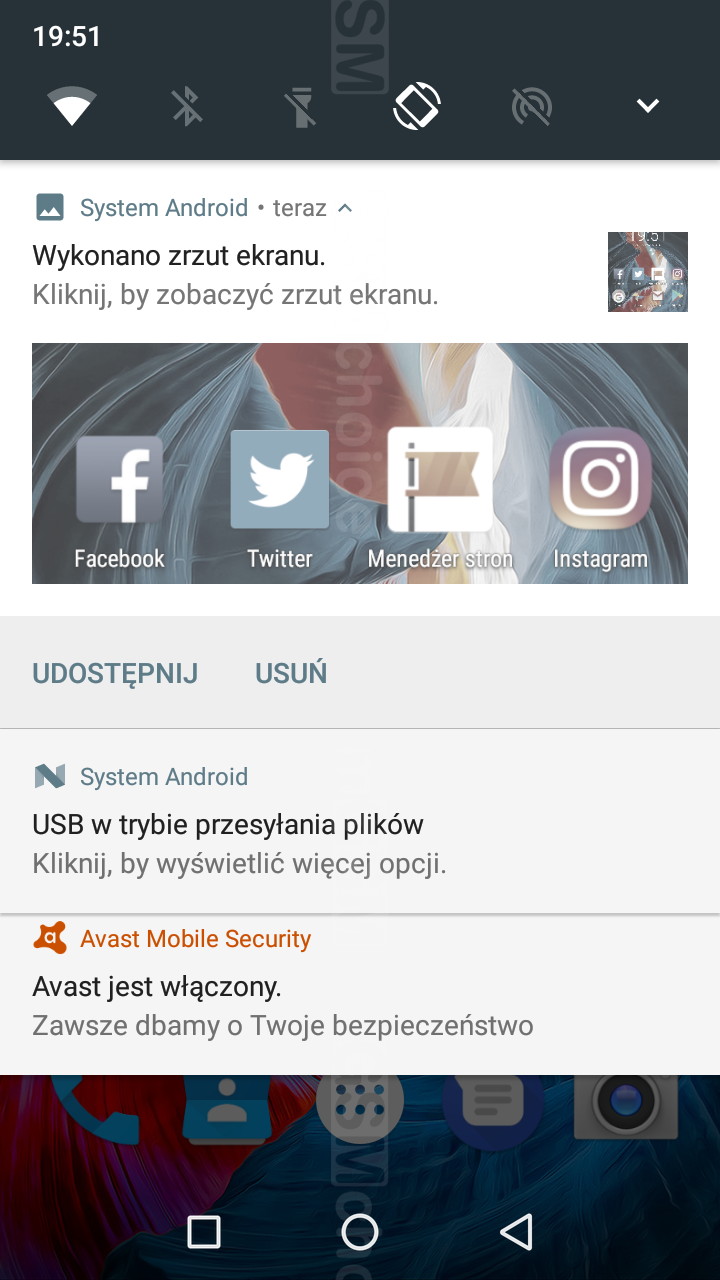The width and height of the screenshot is (720, 1280).
Task: Turn on the flashlight
Action: [302, 106]
